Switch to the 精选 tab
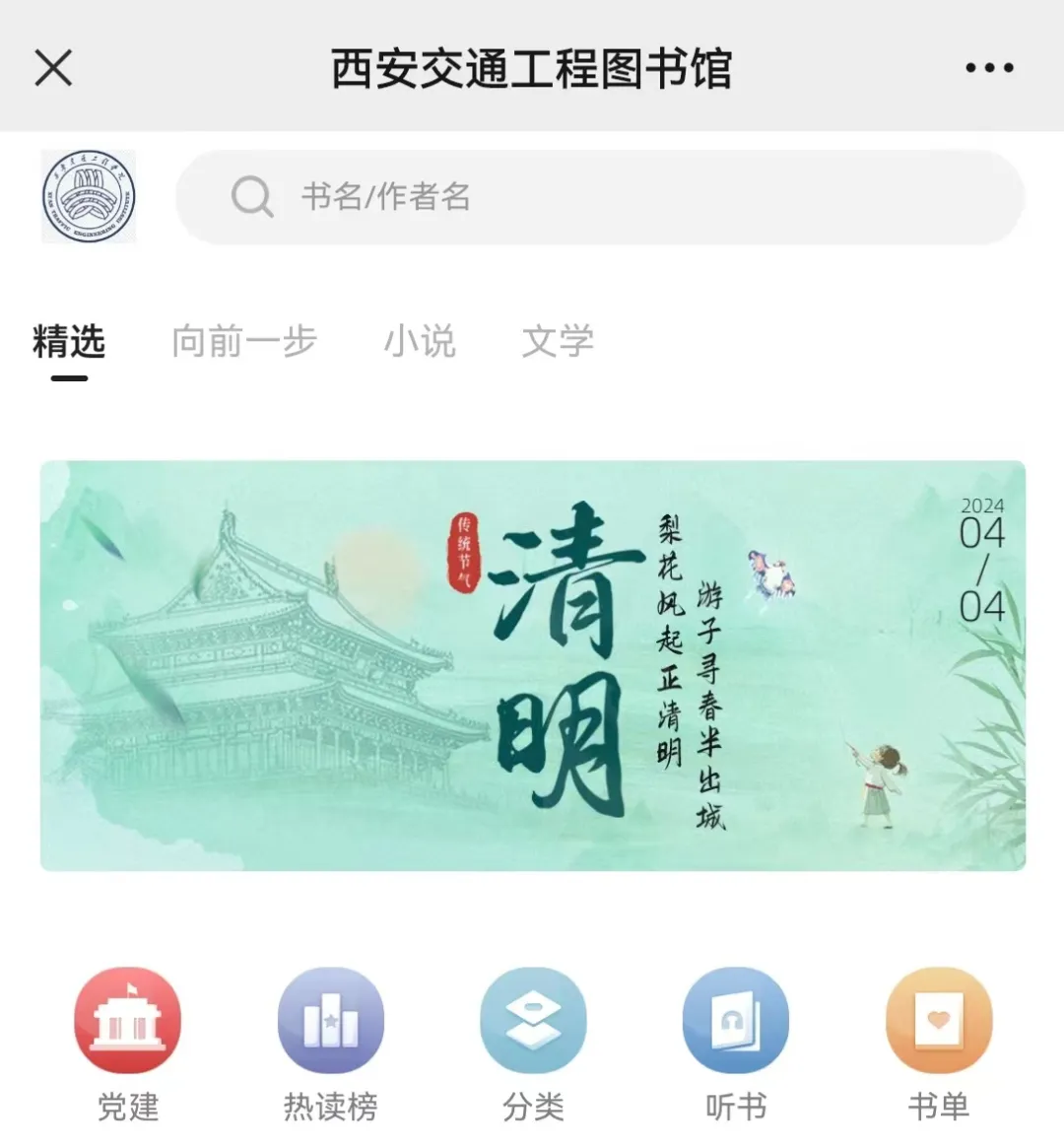This screenshot has height=1148, width=1064. click(x=69, y=342)
